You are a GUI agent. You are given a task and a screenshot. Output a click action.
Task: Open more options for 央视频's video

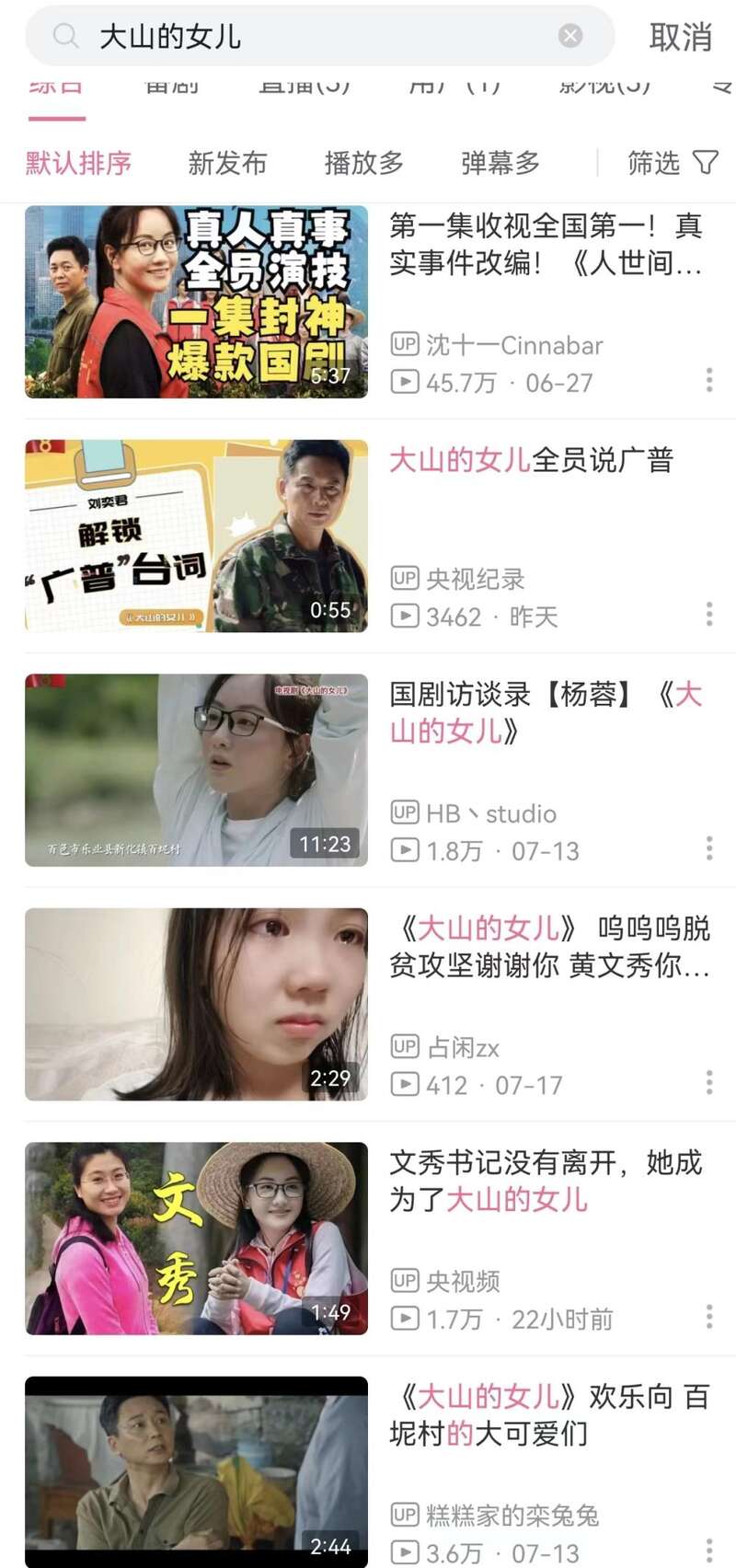(708, 1316)
